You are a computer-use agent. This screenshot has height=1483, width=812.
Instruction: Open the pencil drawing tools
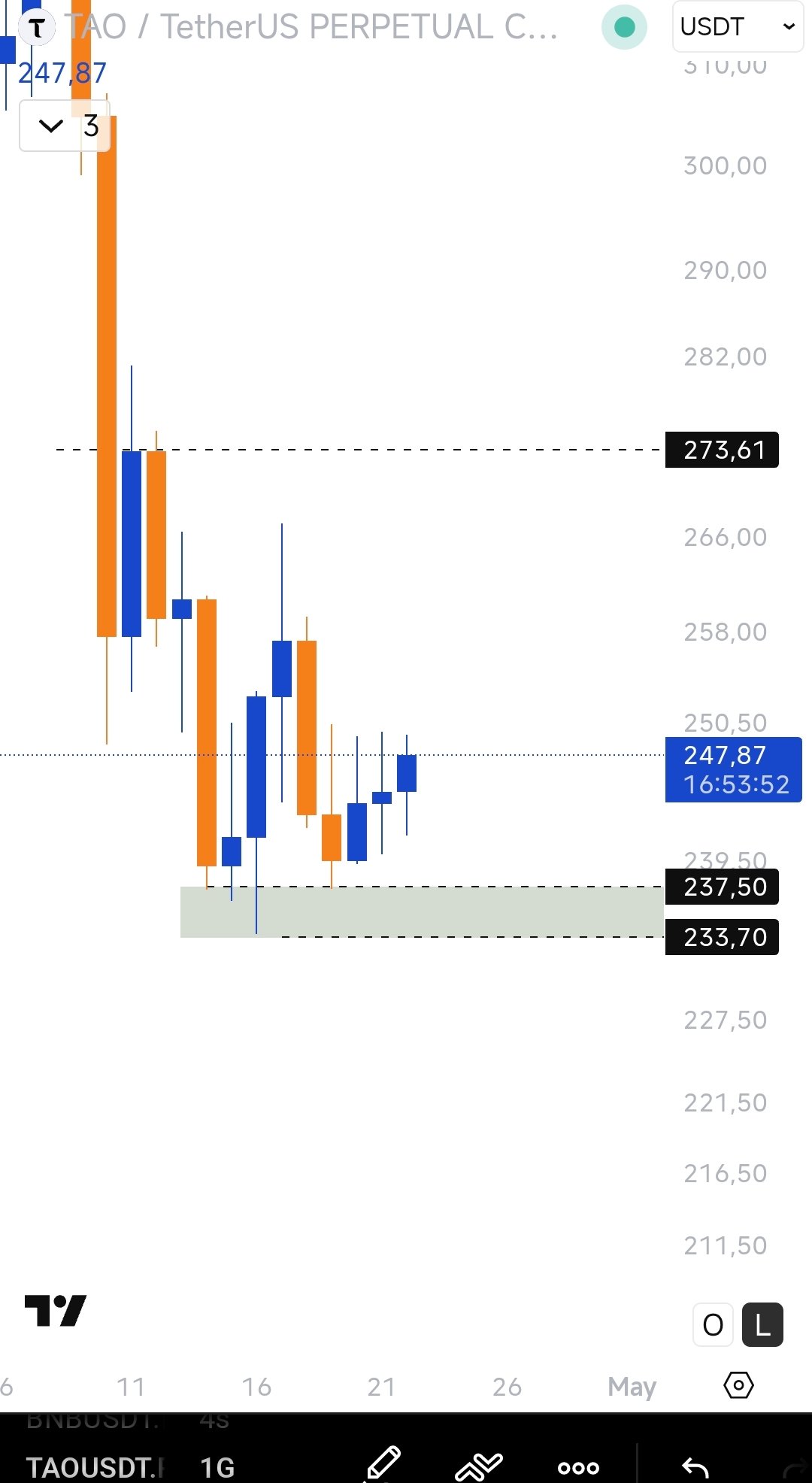pyautogui.click(x=383, y=1463)
